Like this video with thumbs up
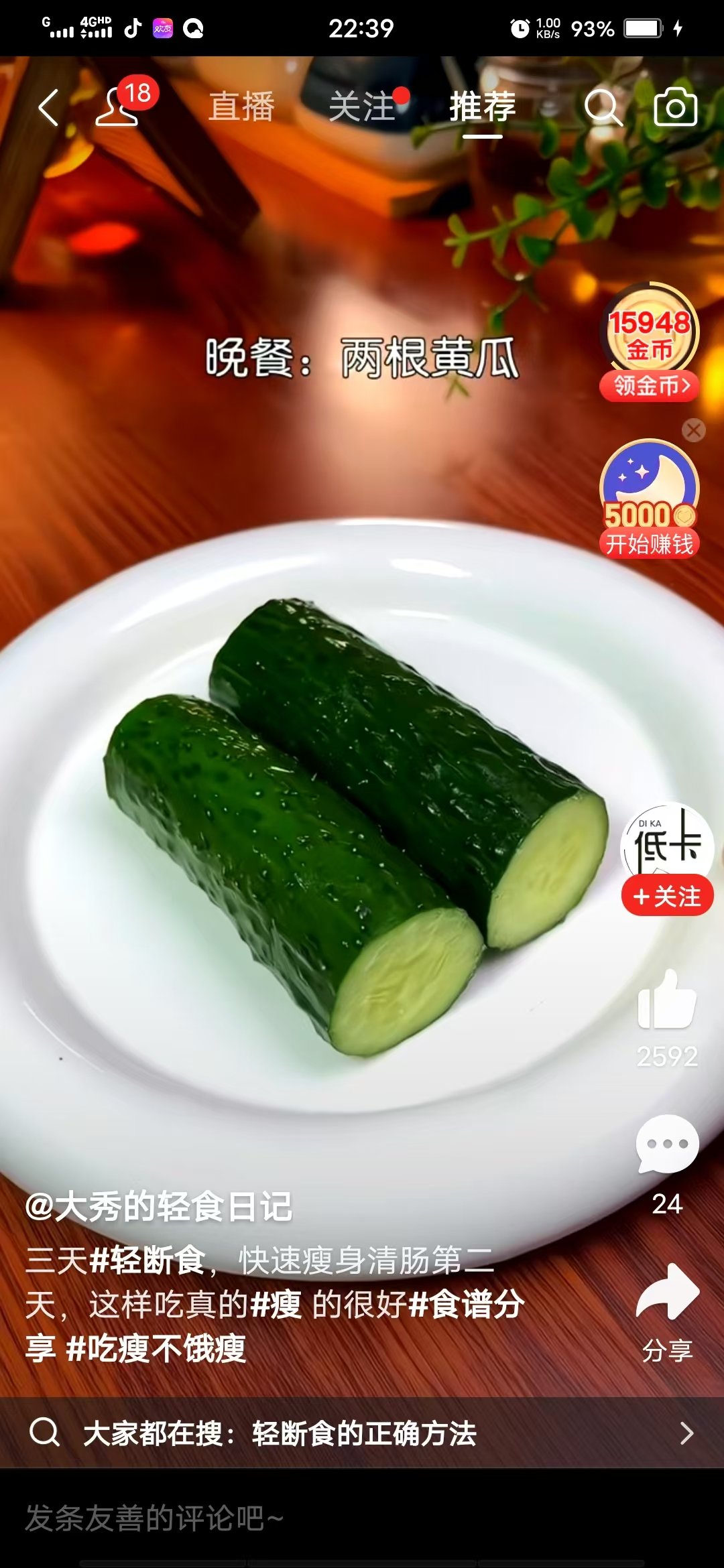 [666, 1000]
